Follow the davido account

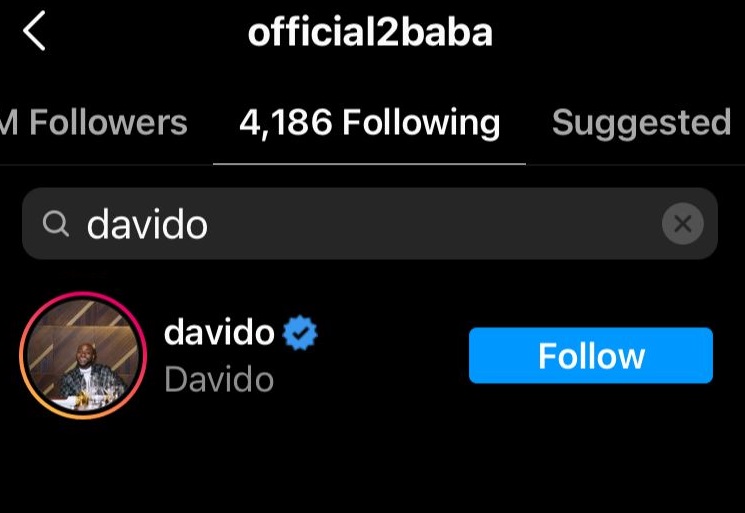coord(590,356)
